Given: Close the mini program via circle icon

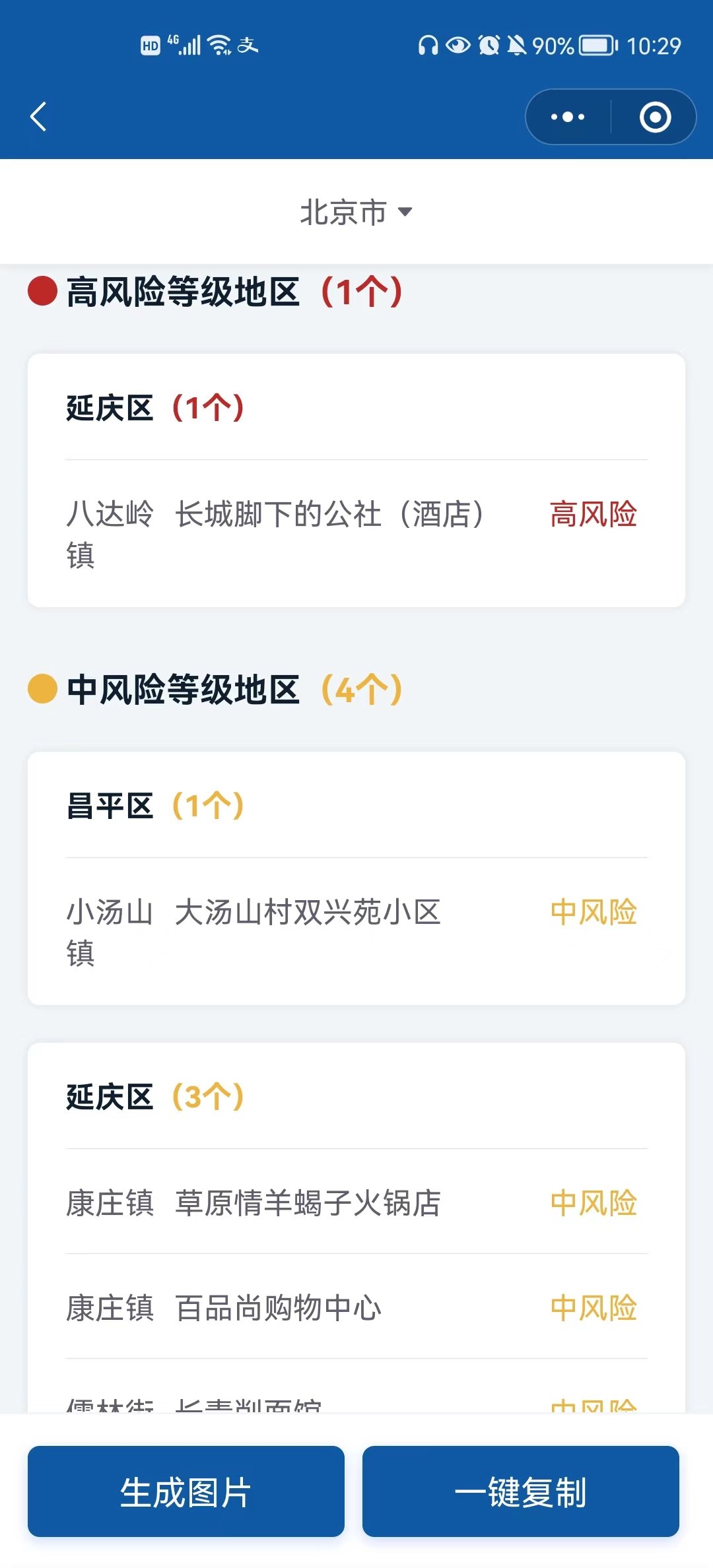Looking at the screenshot, I should (x=655, y=117).
